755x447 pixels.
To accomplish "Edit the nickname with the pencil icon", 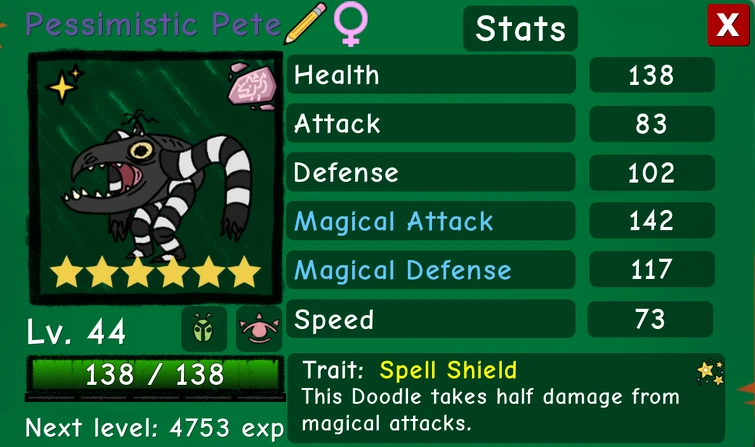I will 305,24.
